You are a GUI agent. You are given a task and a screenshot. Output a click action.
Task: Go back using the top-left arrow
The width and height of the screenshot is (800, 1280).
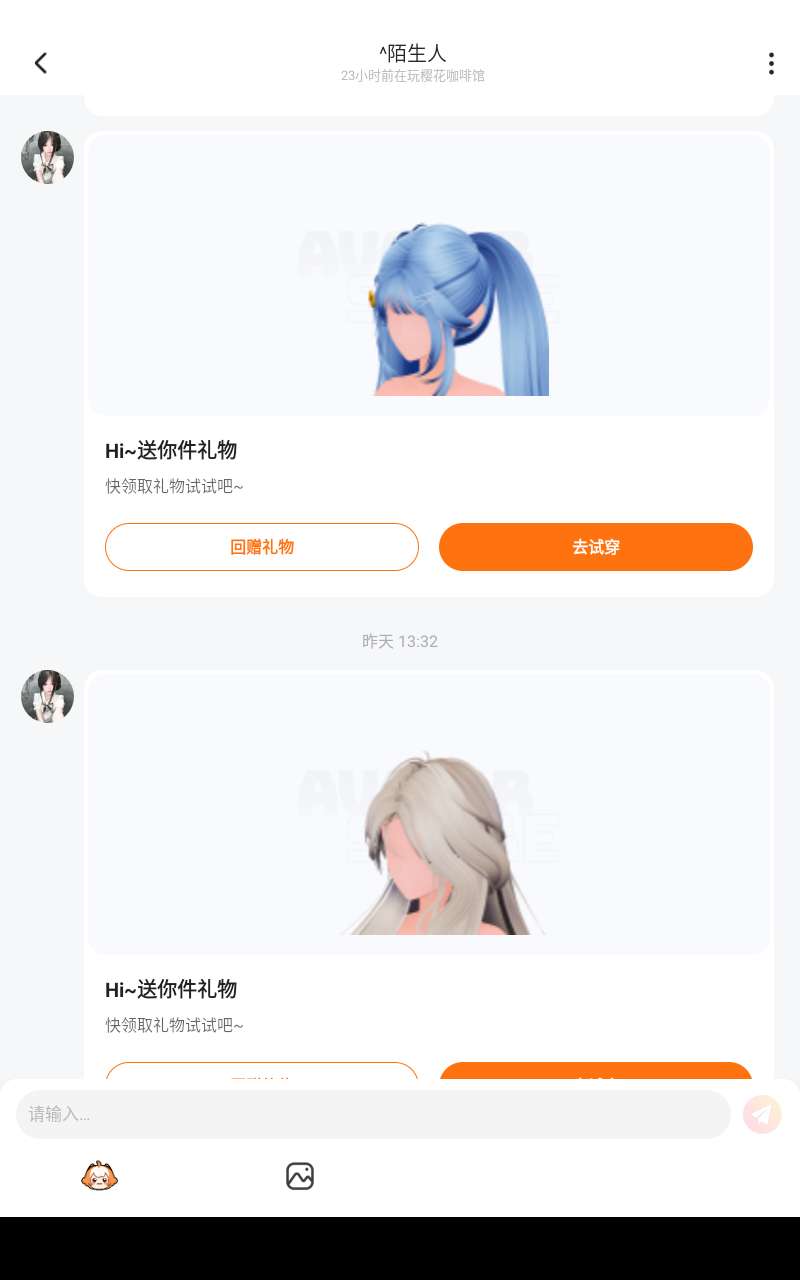point(41,63)
